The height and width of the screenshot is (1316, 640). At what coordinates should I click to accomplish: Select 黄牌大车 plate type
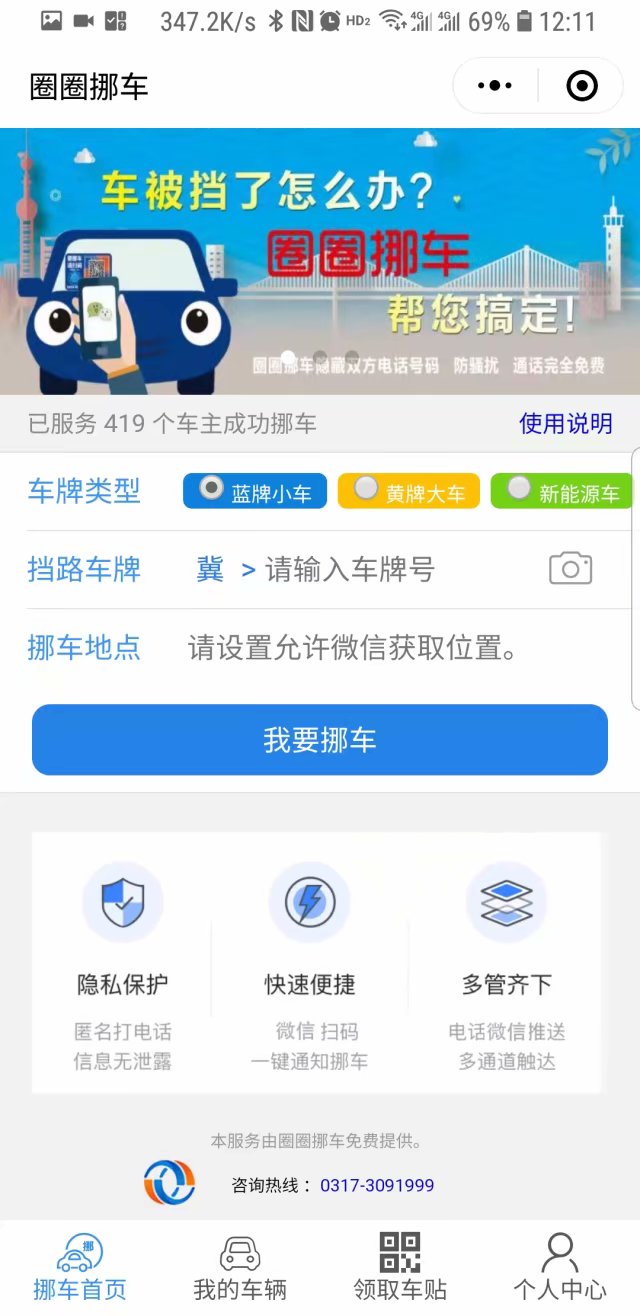pyautogui.click(x=409, y=491)
